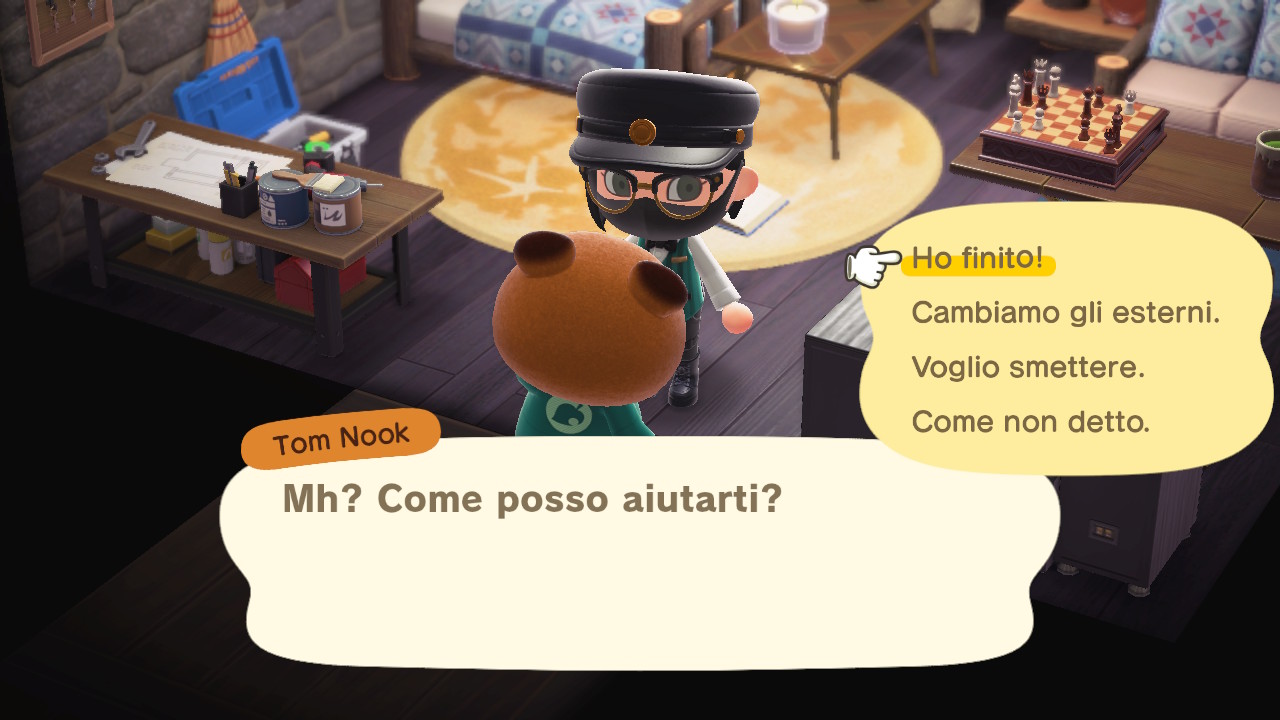Choose 'Cambiamo gli esterni.' option

(1065, 313)
